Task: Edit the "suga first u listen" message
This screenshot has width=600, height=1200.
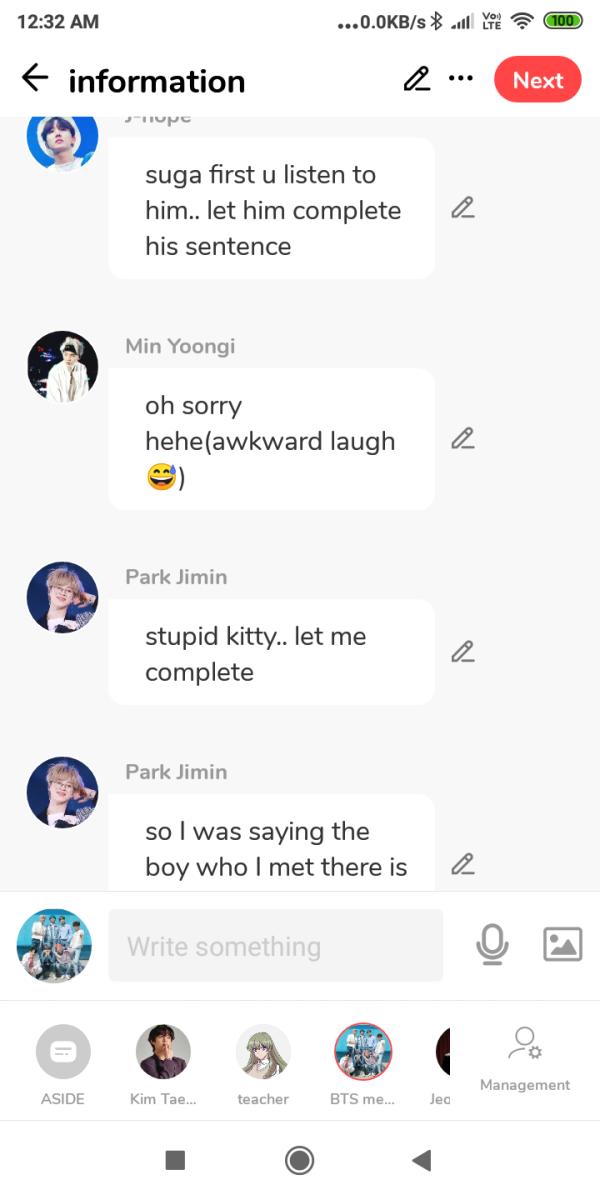Action: [x=462, y=208]
